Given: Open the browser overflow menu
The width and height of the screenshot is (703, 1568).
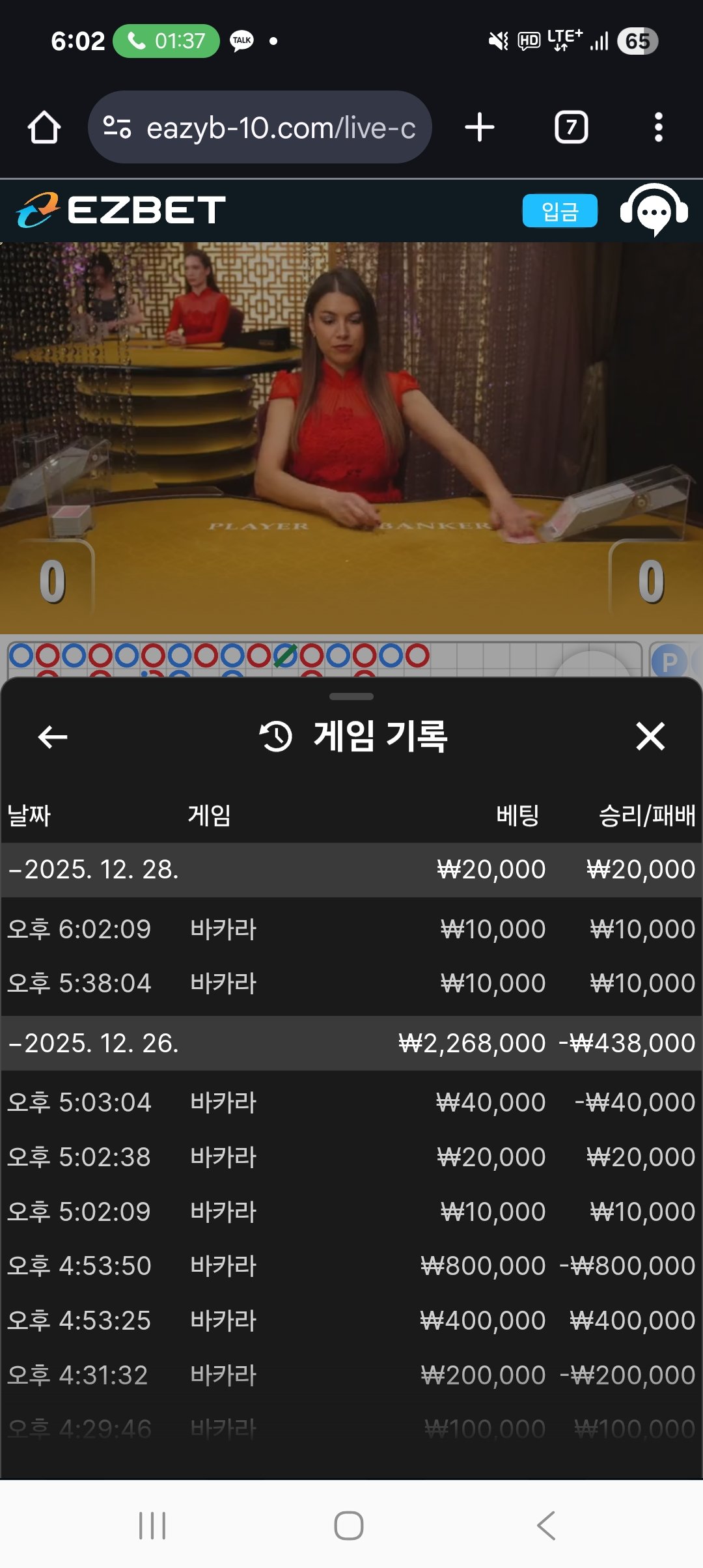Looking at the screenshot, I should (x=658, y=128).
